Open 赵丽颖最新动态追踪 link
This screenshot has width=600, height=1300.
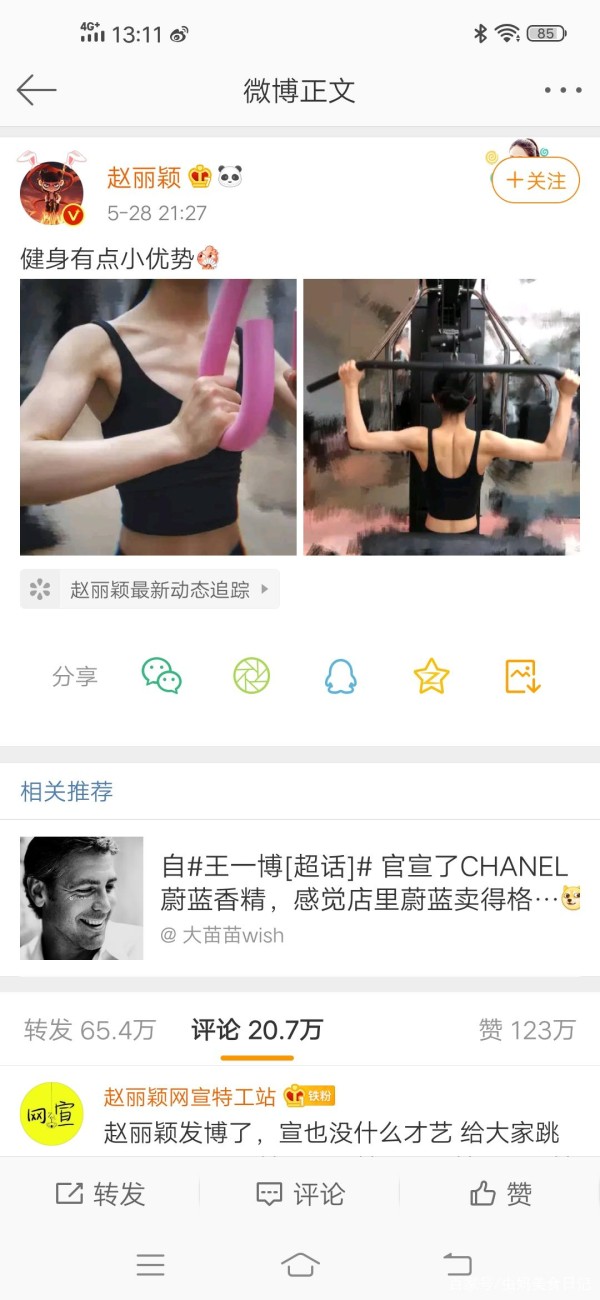[150, 589]
